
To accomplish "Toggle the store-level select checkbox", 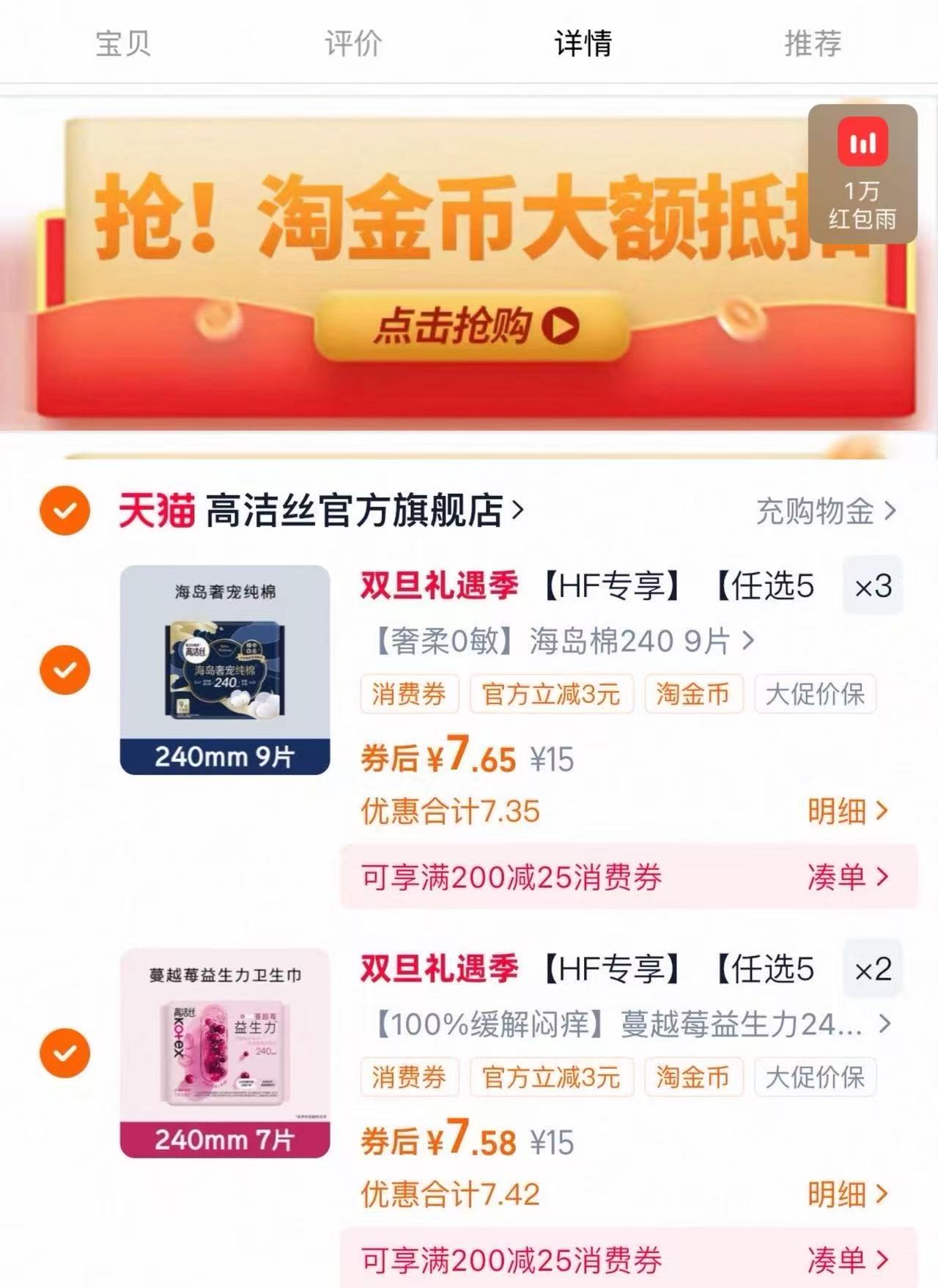I will click(64, 511).
